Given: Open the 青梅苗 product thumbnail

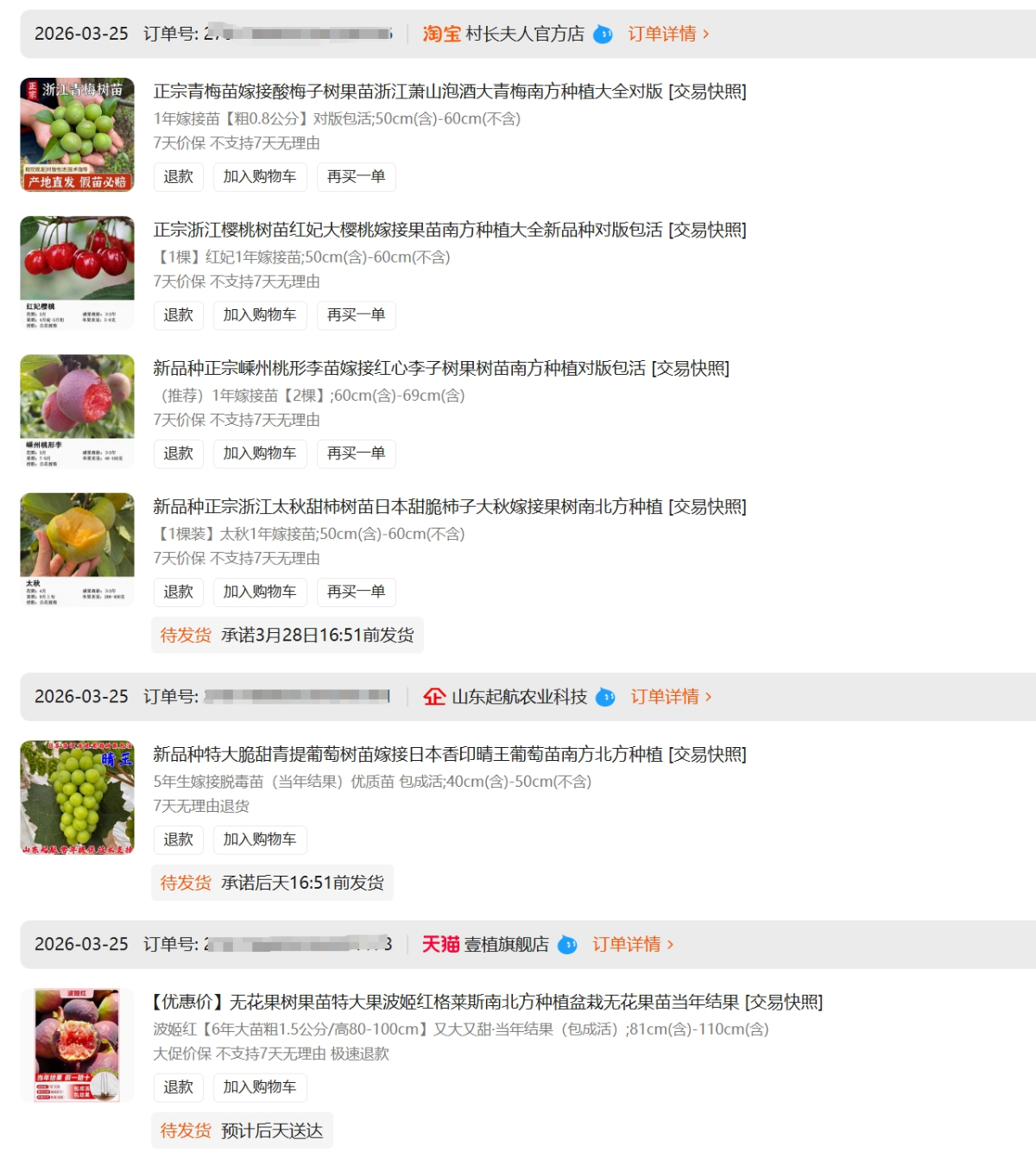Looking at the screenshot, I should point(77,135).
